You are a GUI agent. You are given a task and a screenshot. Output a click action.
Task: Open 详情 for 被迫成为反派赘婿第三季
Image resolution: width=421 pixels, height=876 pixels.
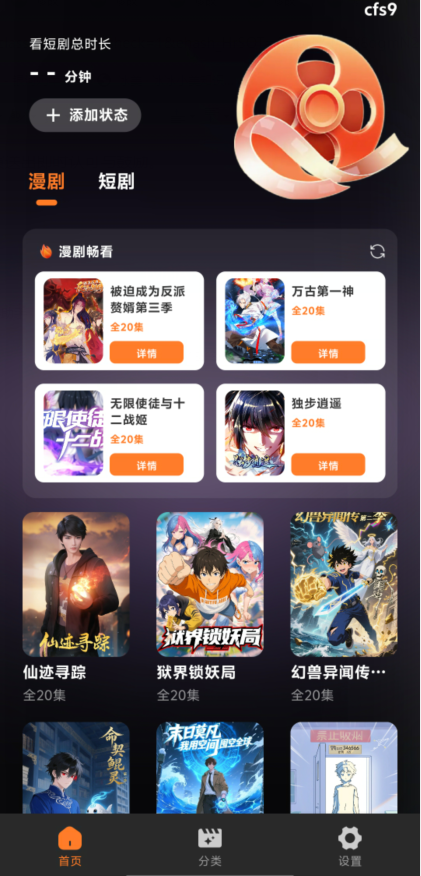[146, 353]
